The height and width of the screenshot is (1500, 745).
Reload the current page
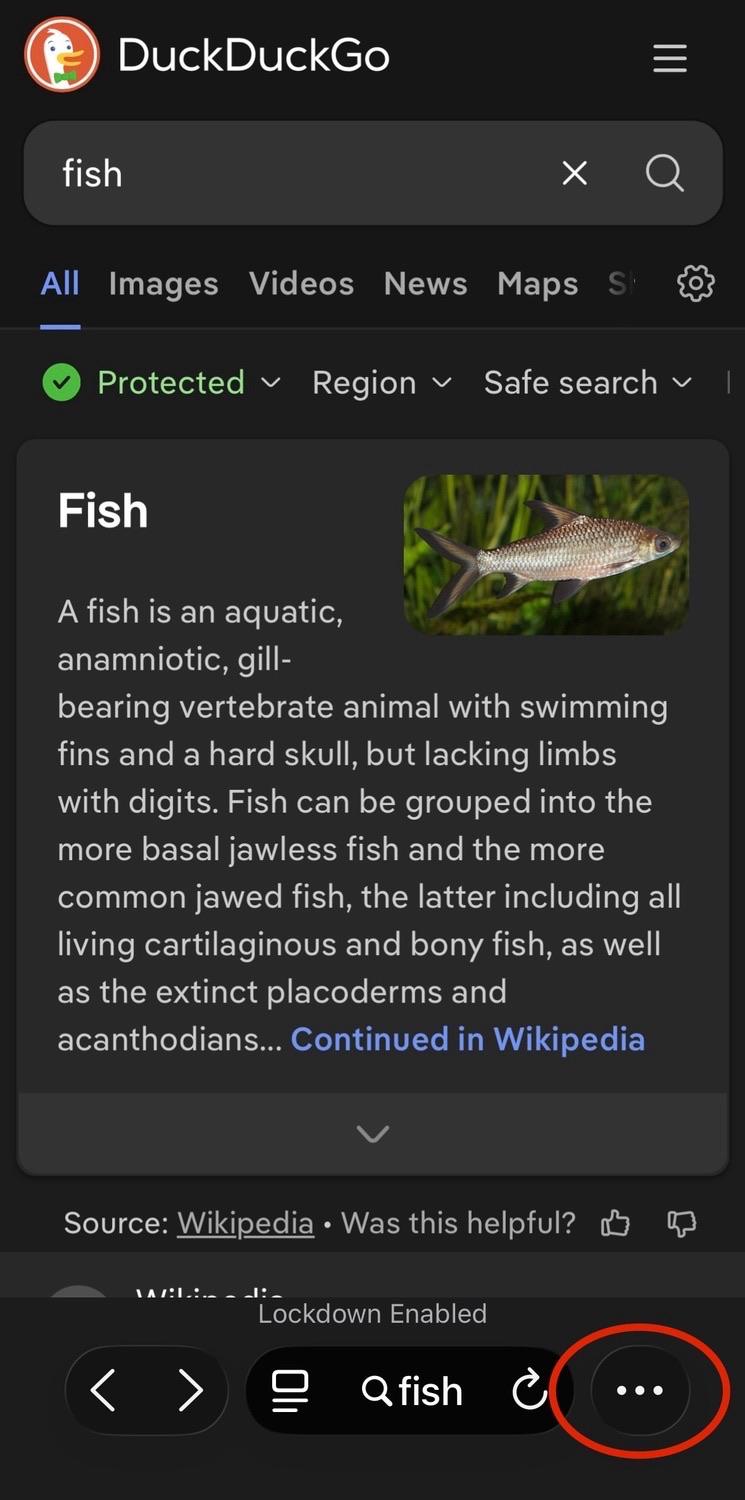(x=529, y=1391)
